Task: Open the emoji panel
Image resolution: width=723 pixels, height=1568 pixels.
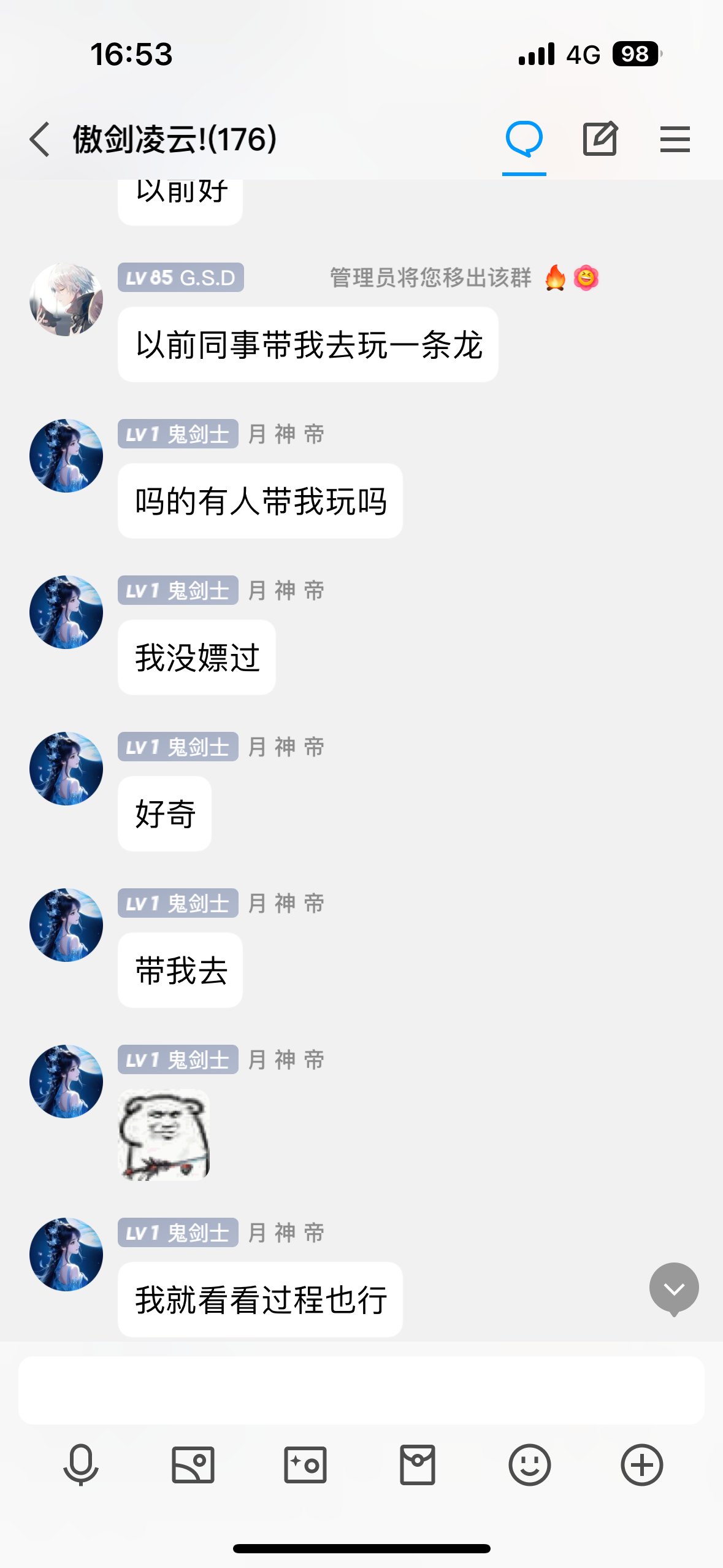Action: (530, 1465)
